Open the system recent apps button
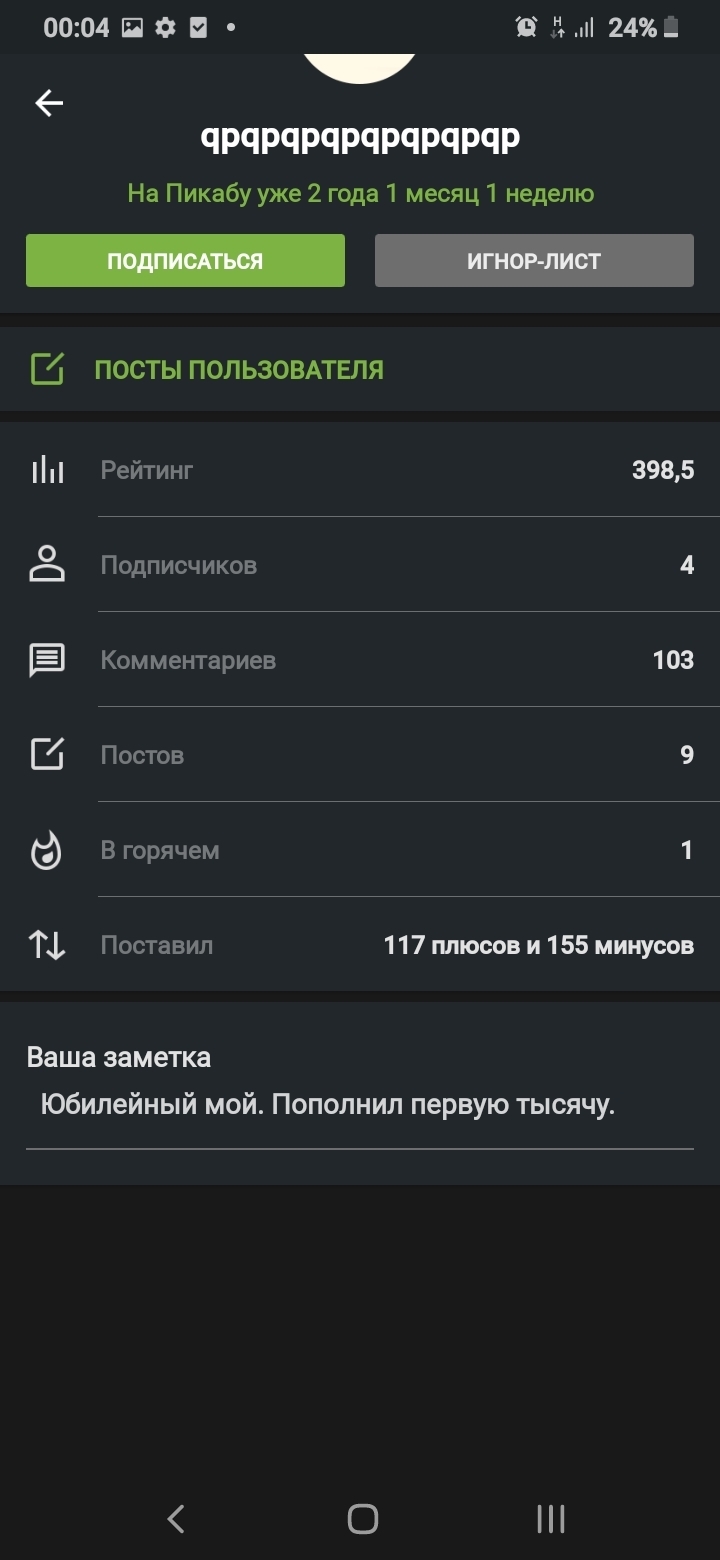The width and height of the screenshot is (720, 1560). point(550,1519)
